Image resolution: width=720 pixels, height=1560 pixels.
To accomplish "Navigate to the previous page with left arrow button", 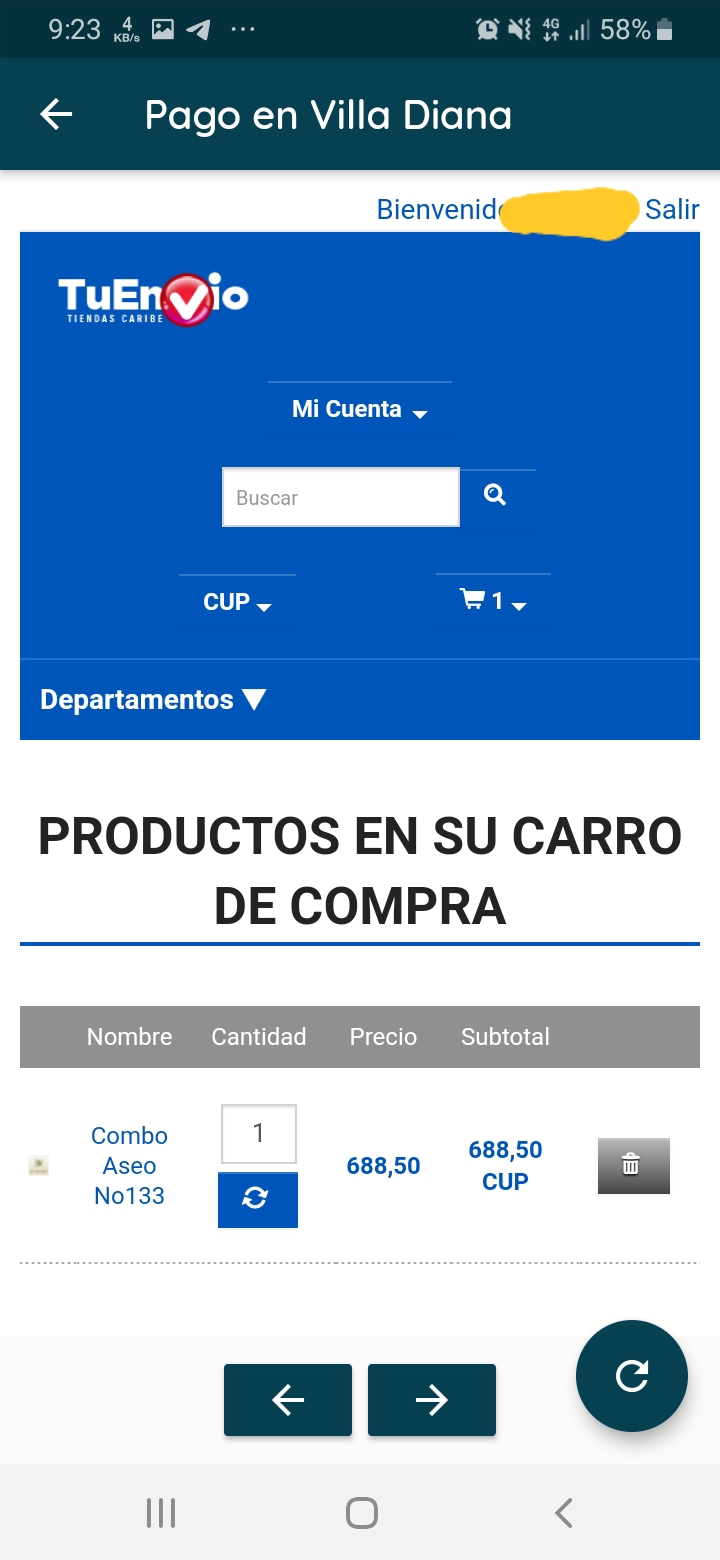I will pos(288,1400).
